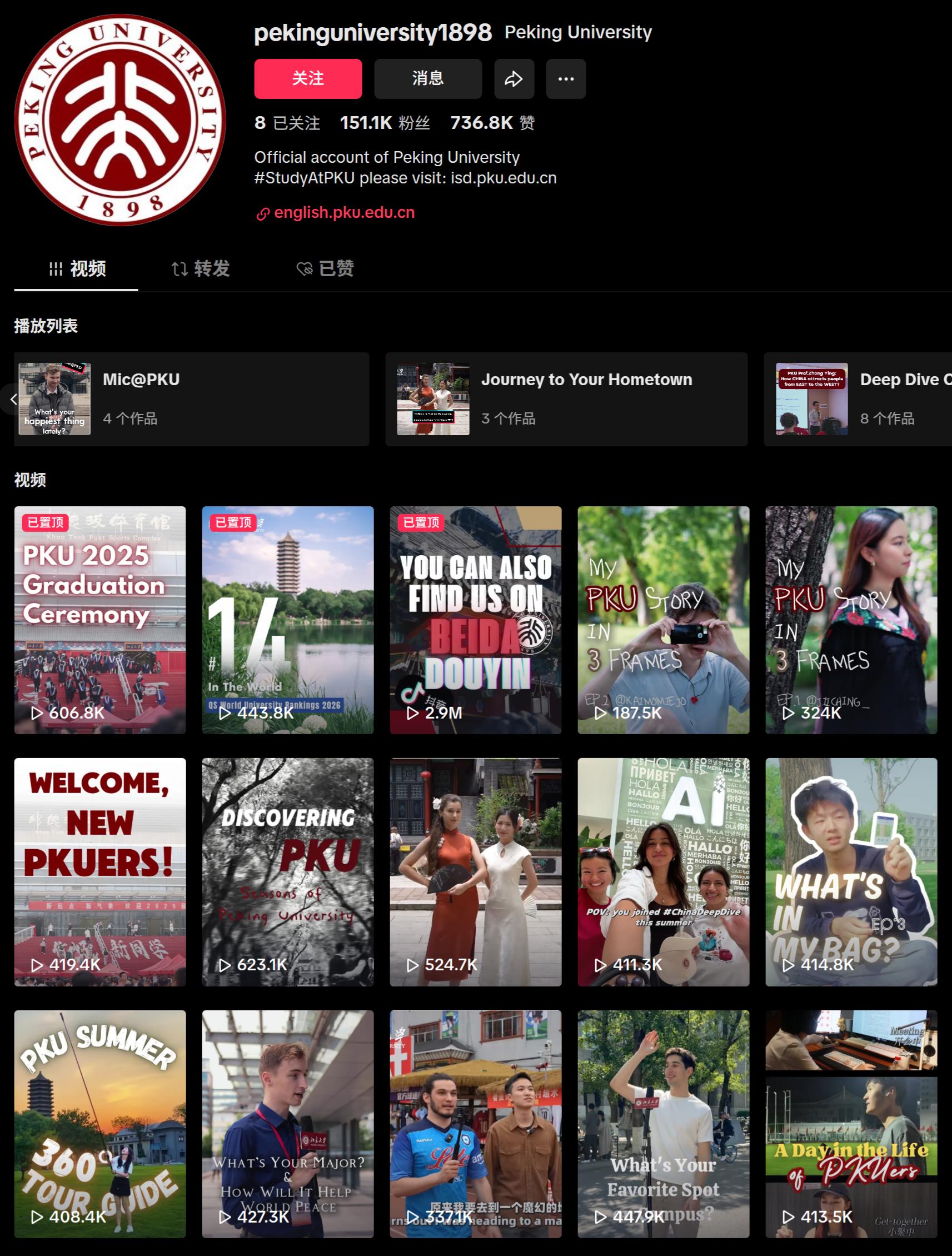Switch to the 转发 reposts tab
This screenshot has height=1256, width=952.
tap(201, 268)
